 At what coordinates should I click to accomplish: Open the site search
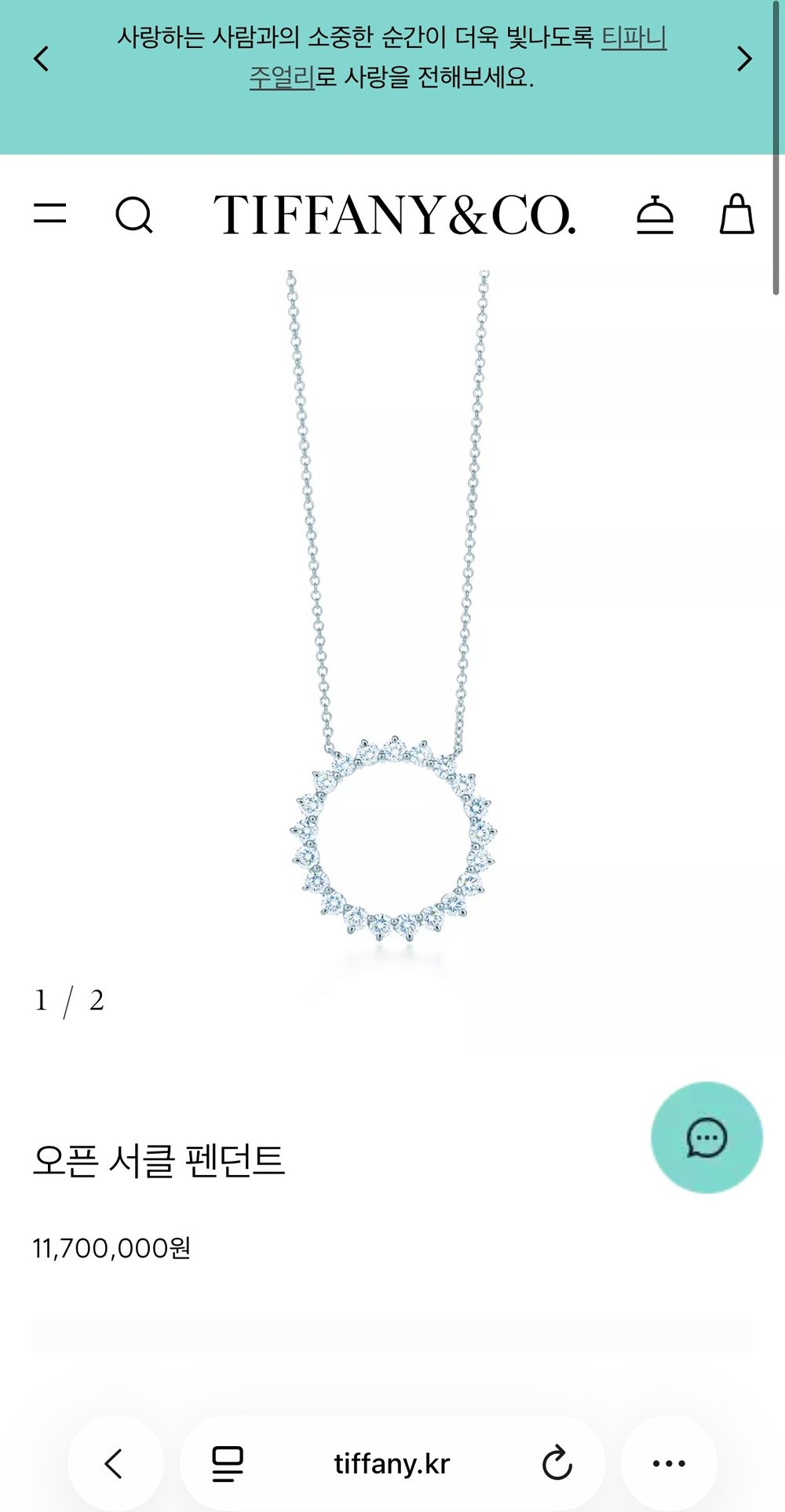[134, 214]
